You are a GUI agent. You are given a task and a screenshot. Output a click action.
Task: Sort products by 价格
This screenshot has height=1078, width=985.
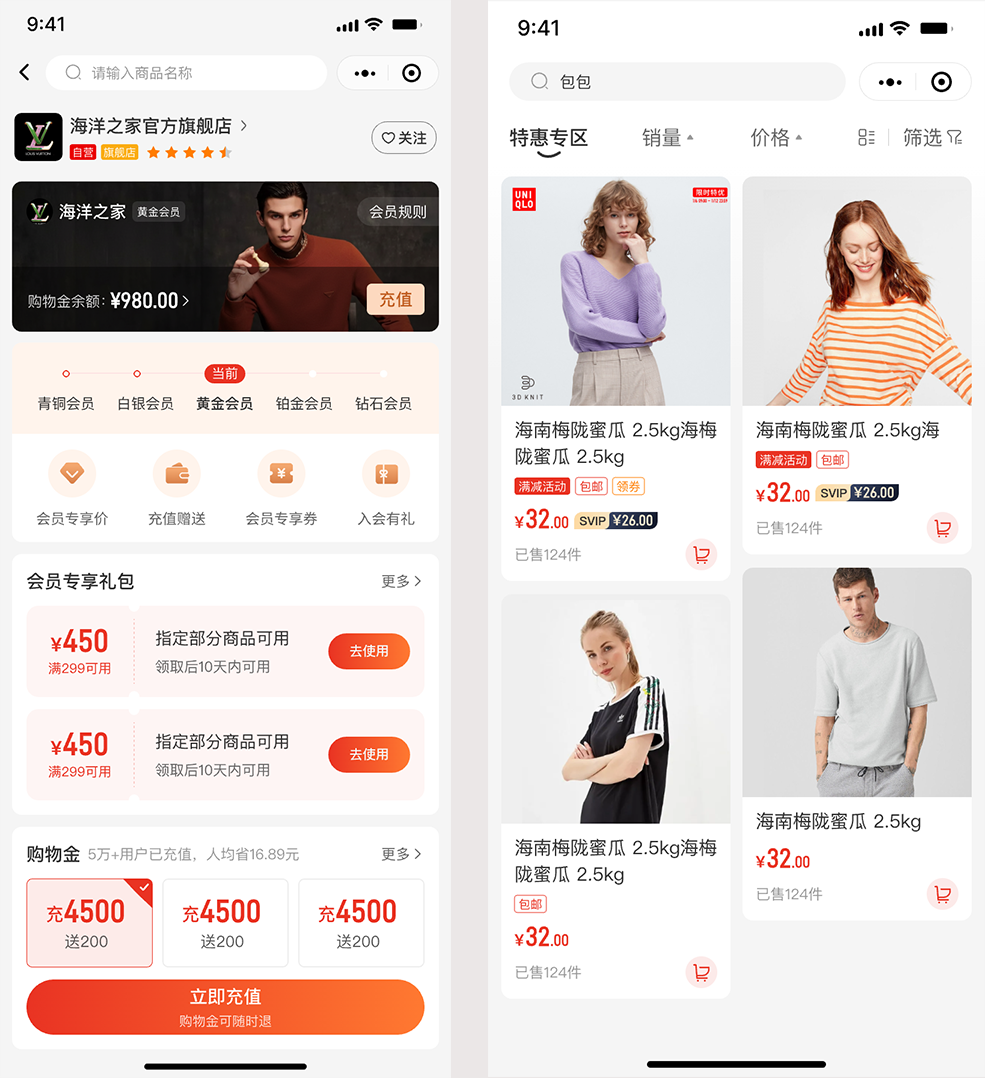point(776,138)
